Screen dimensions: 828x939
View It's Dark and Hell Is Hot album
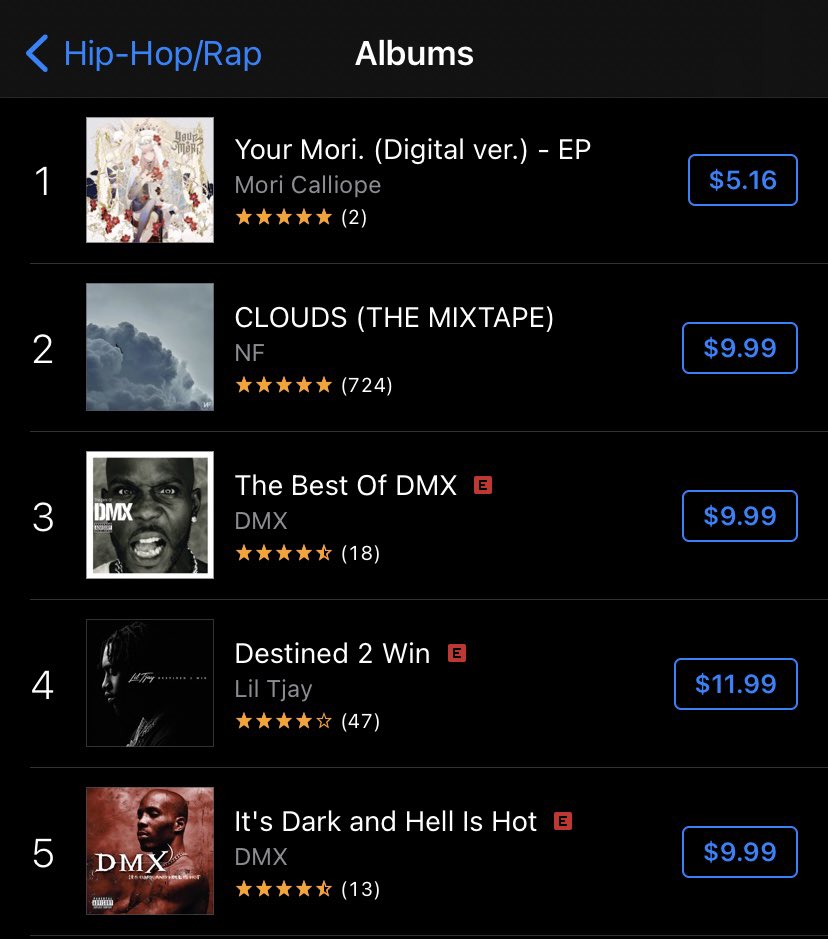385,822
